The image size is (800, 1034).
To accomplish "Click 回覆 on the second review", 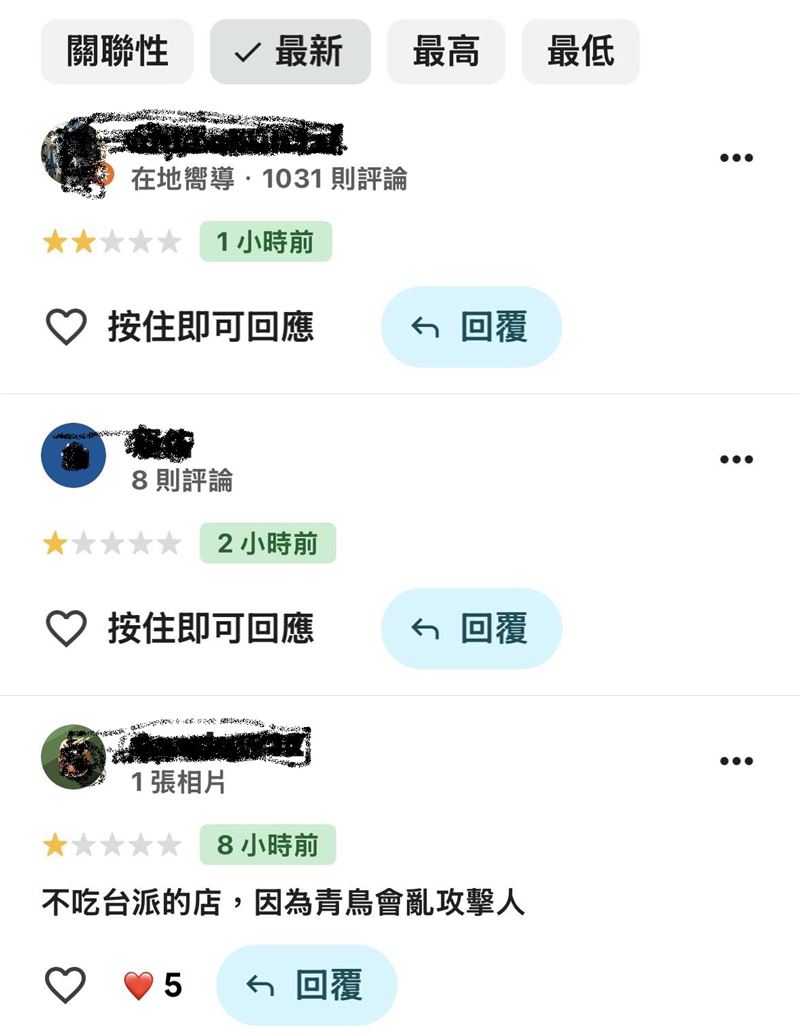I will tap(470, 629).
